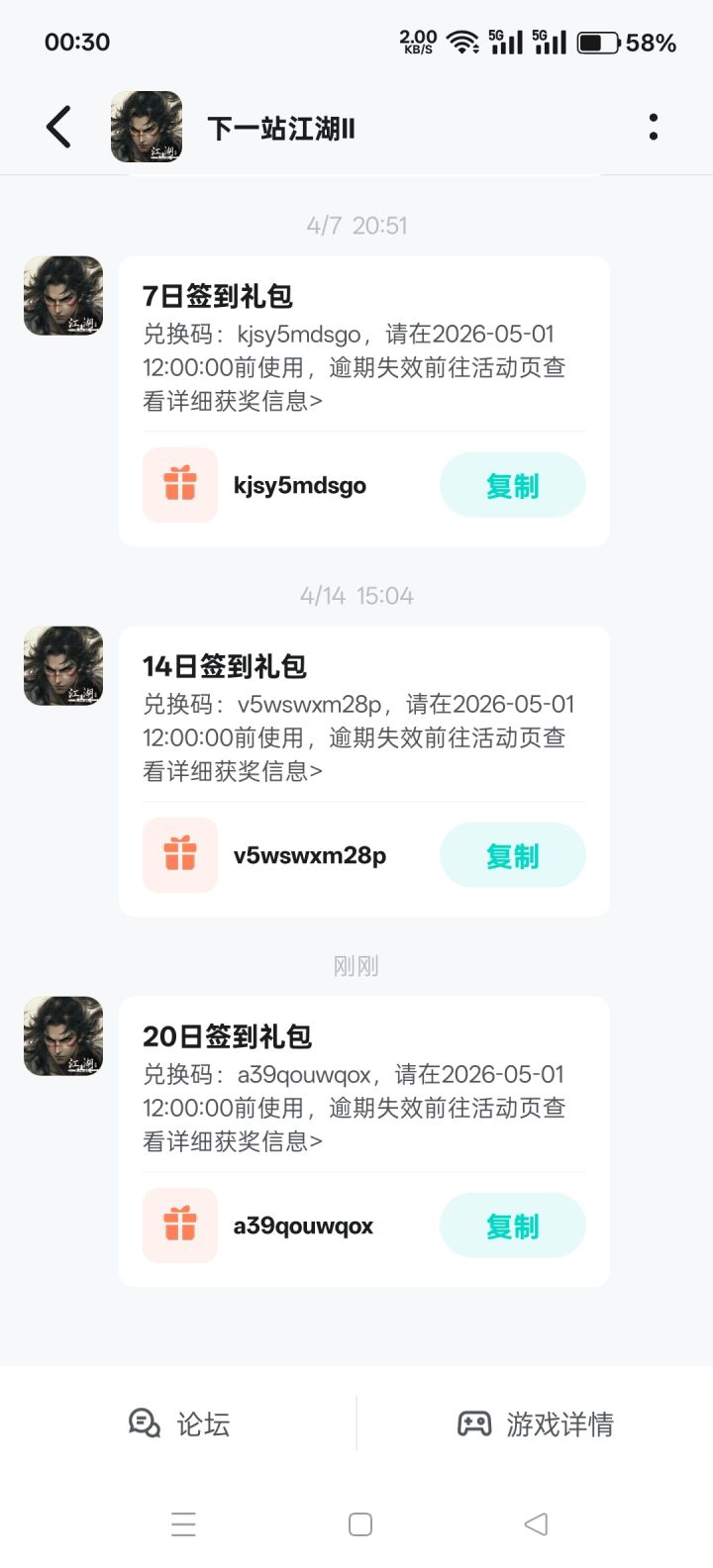
Task: Tap the Android home navigation button
Action: coord(359,1523)
